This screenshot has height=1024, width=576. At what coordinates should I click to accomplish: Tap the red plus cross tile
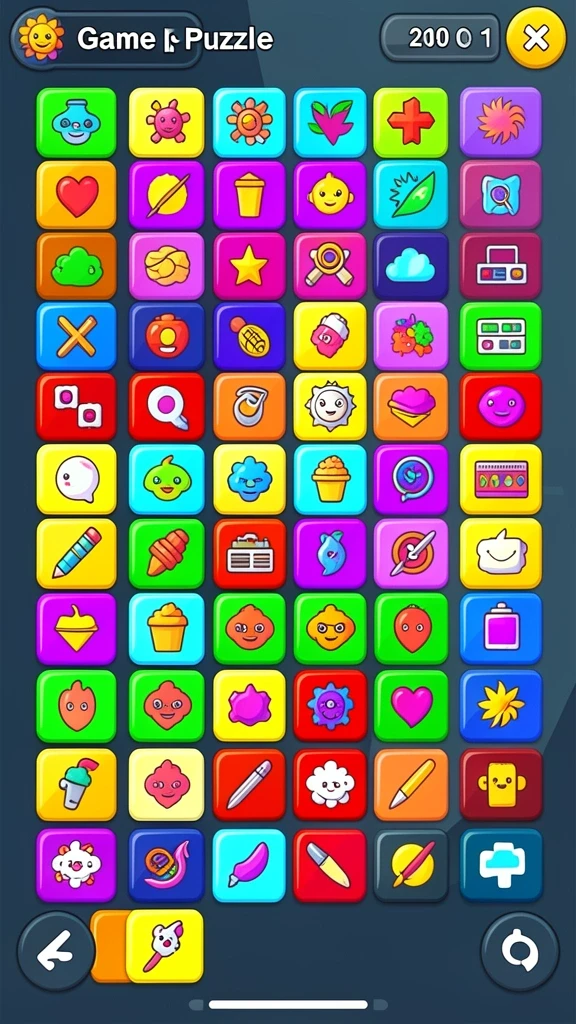click(x=411, y=122)
